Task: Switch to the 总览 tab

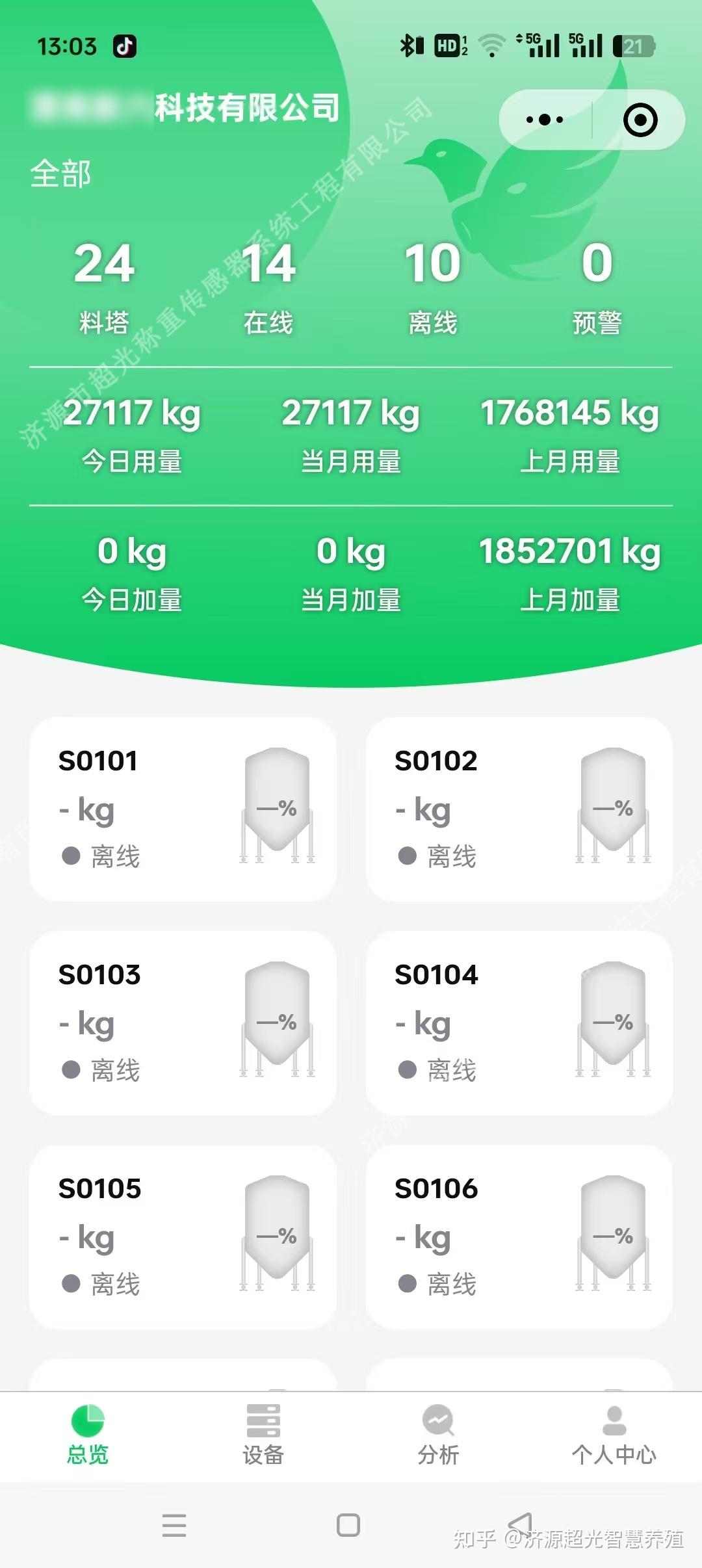Action: [88, 1435]
